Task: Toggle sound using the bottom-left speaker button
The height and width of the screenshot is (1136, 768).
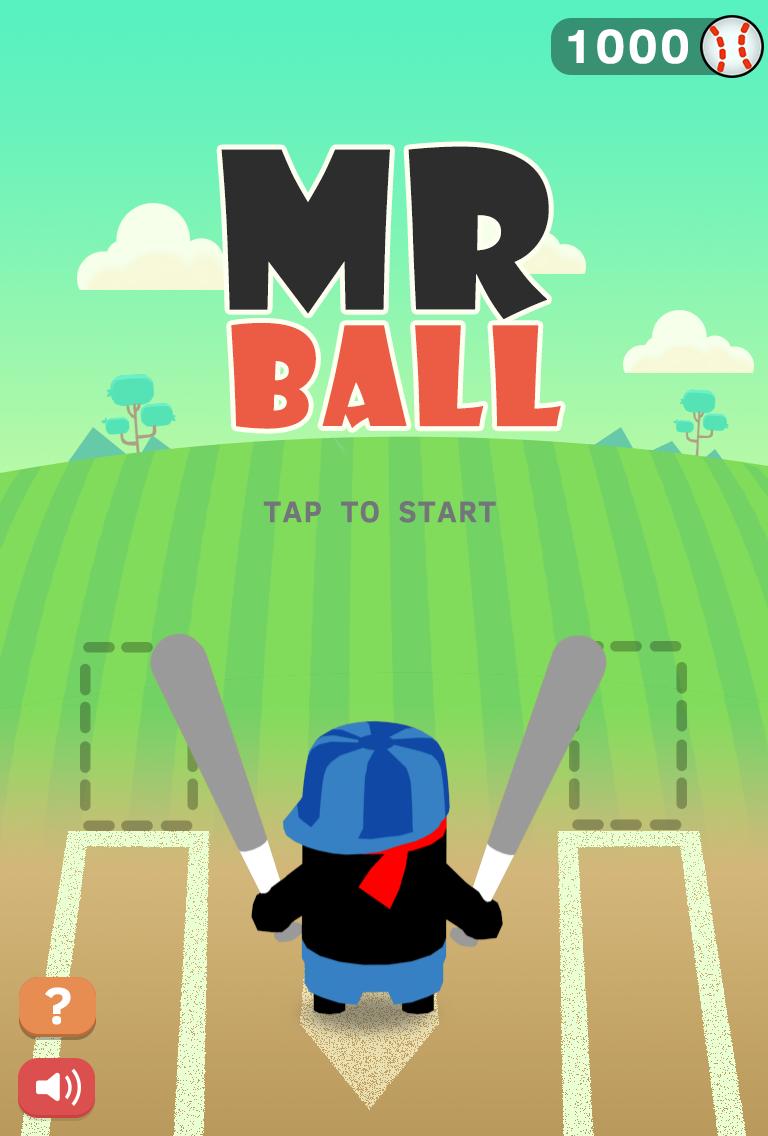Action: (x=57, y=1087)
